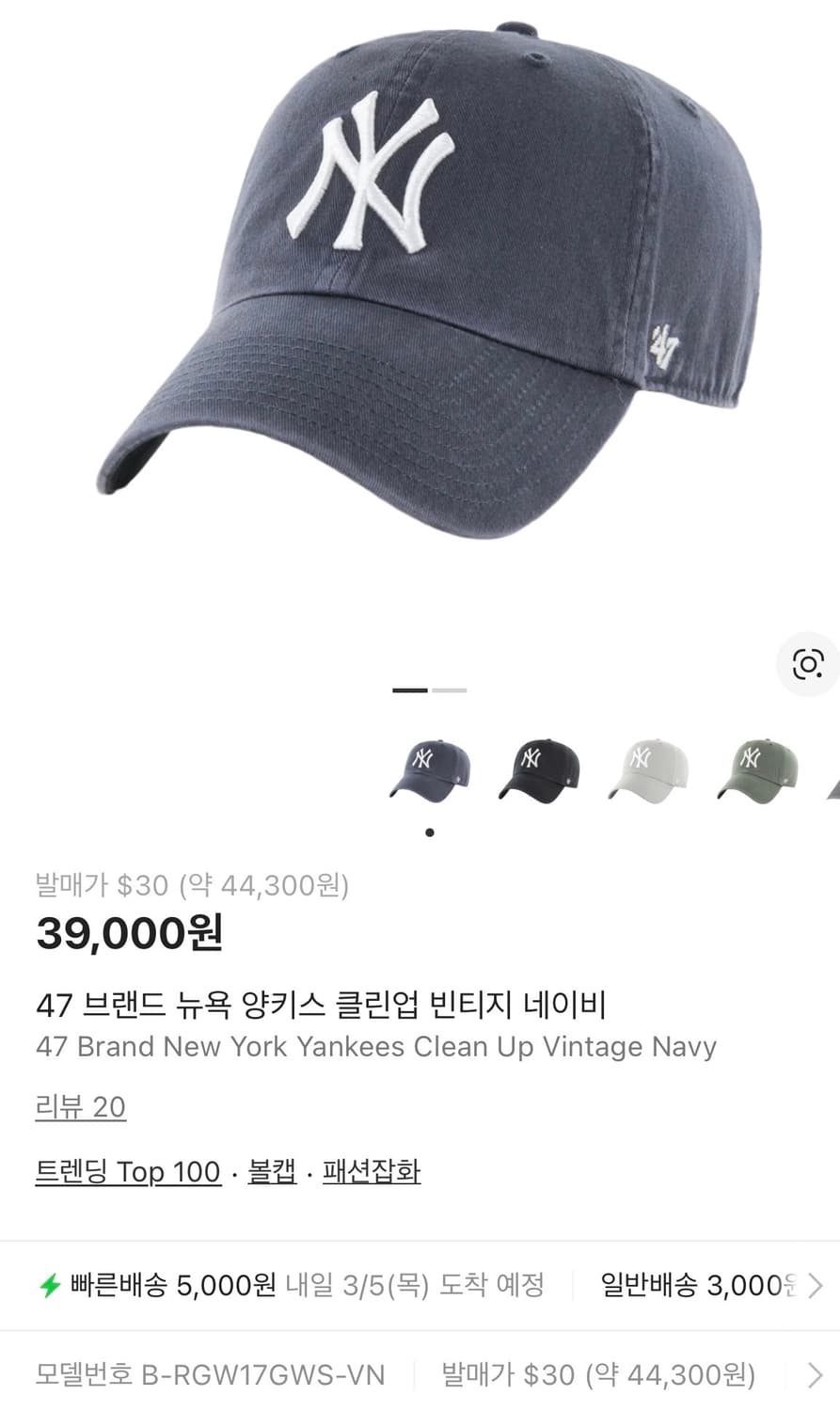Open the 트렌딩 Top 100 link
840x1411 pixels.
[128, 1172]
